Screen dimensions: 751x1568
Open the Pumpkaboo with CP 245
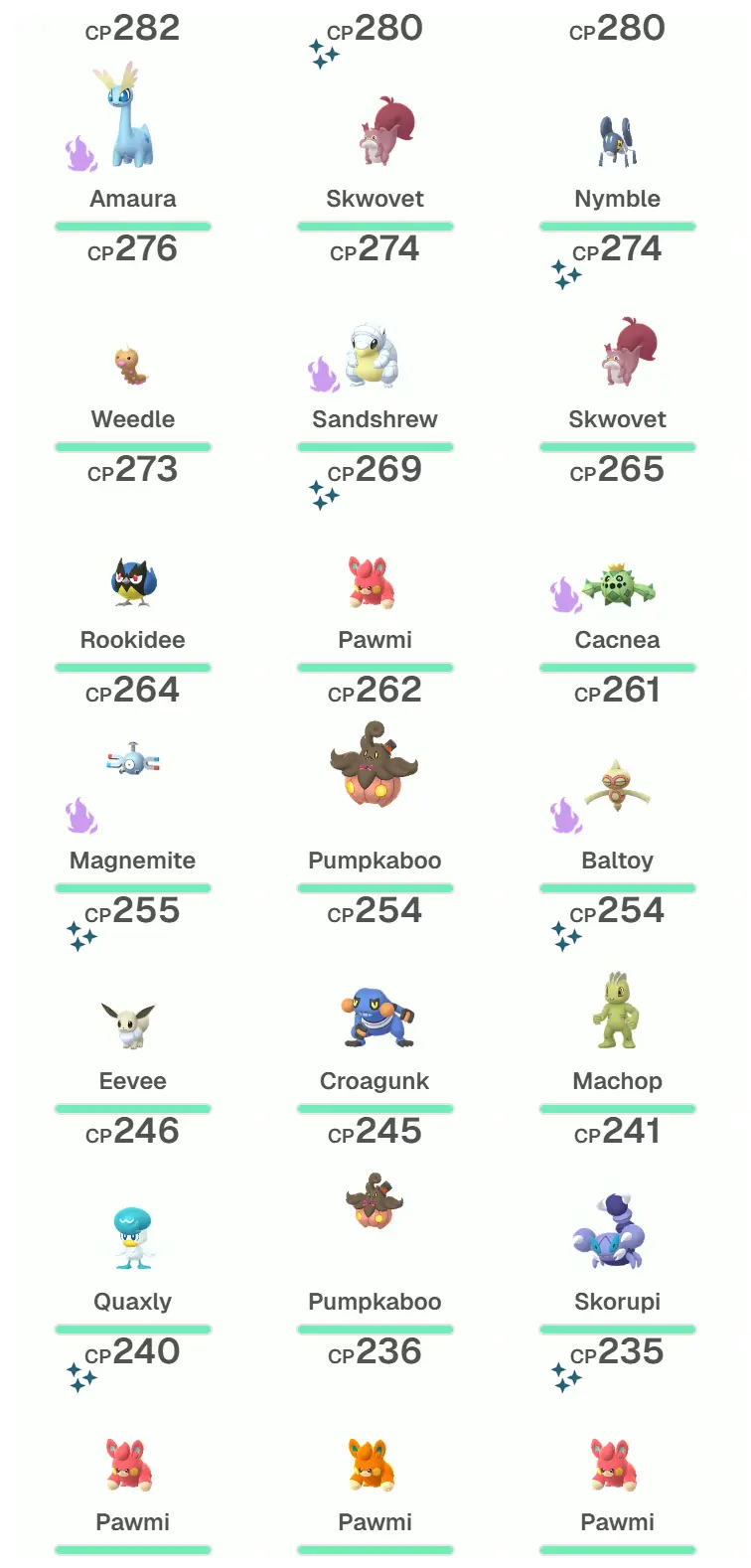375,1202
